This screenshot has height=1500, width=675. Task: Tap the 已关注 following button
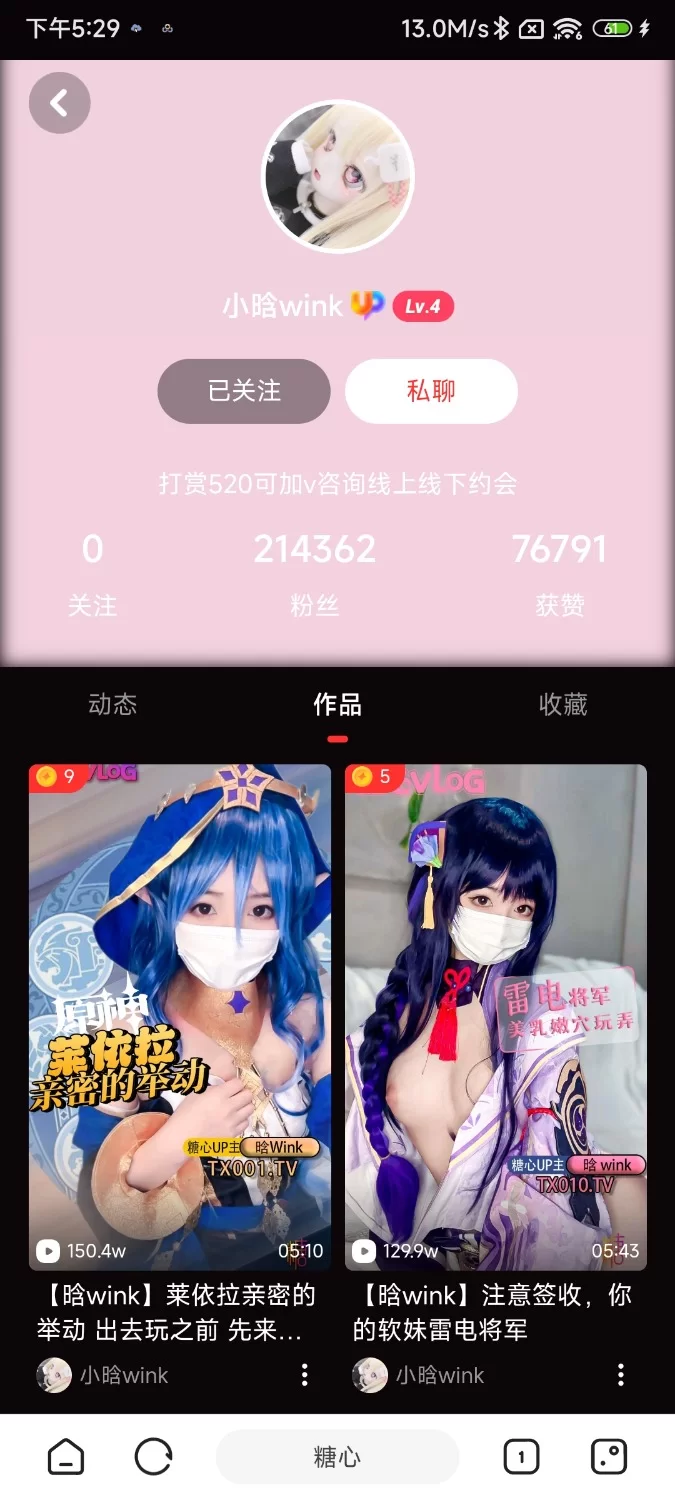click(244, 391)
